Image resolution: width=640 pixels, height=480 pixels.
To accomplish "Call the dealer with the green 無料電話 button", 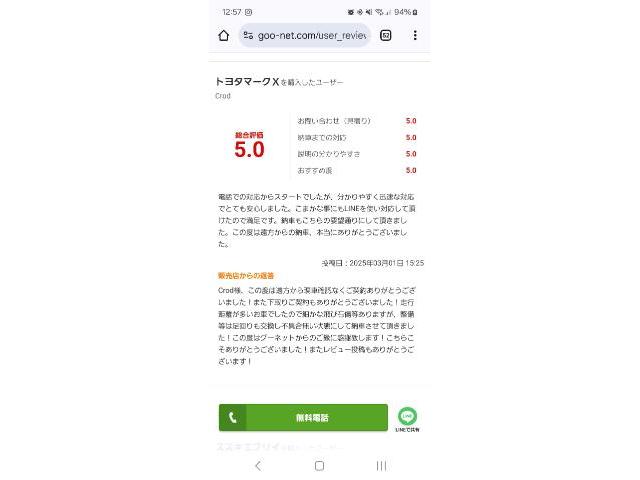I will tap(303, 417).
